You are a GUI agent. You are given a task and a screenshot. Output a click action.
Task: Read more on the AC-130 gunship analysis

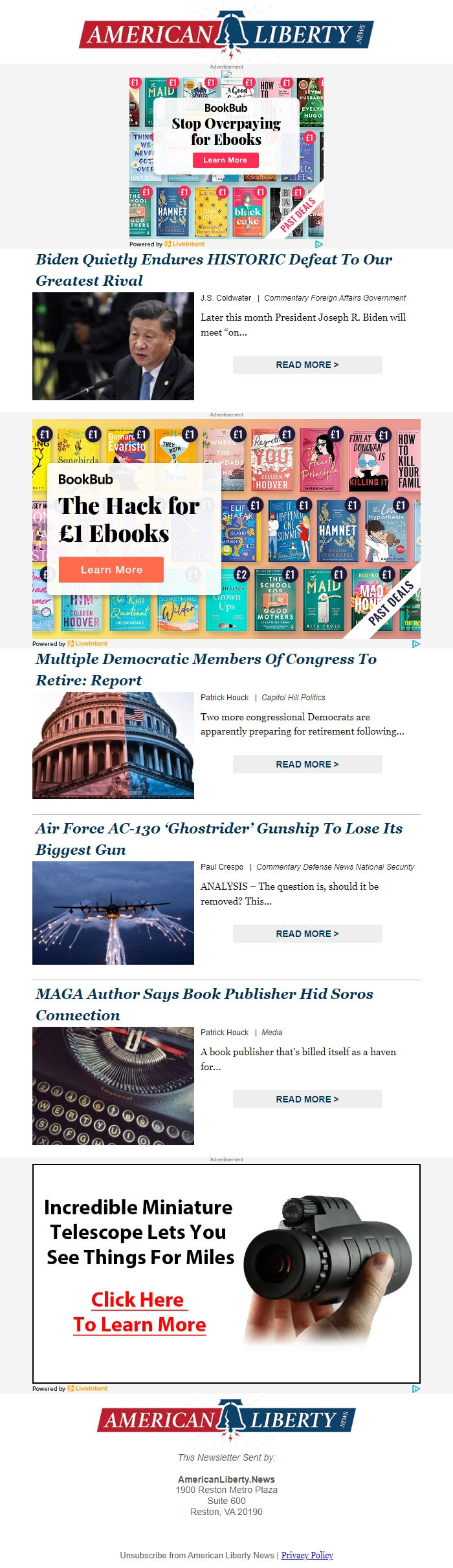(307, 934)
